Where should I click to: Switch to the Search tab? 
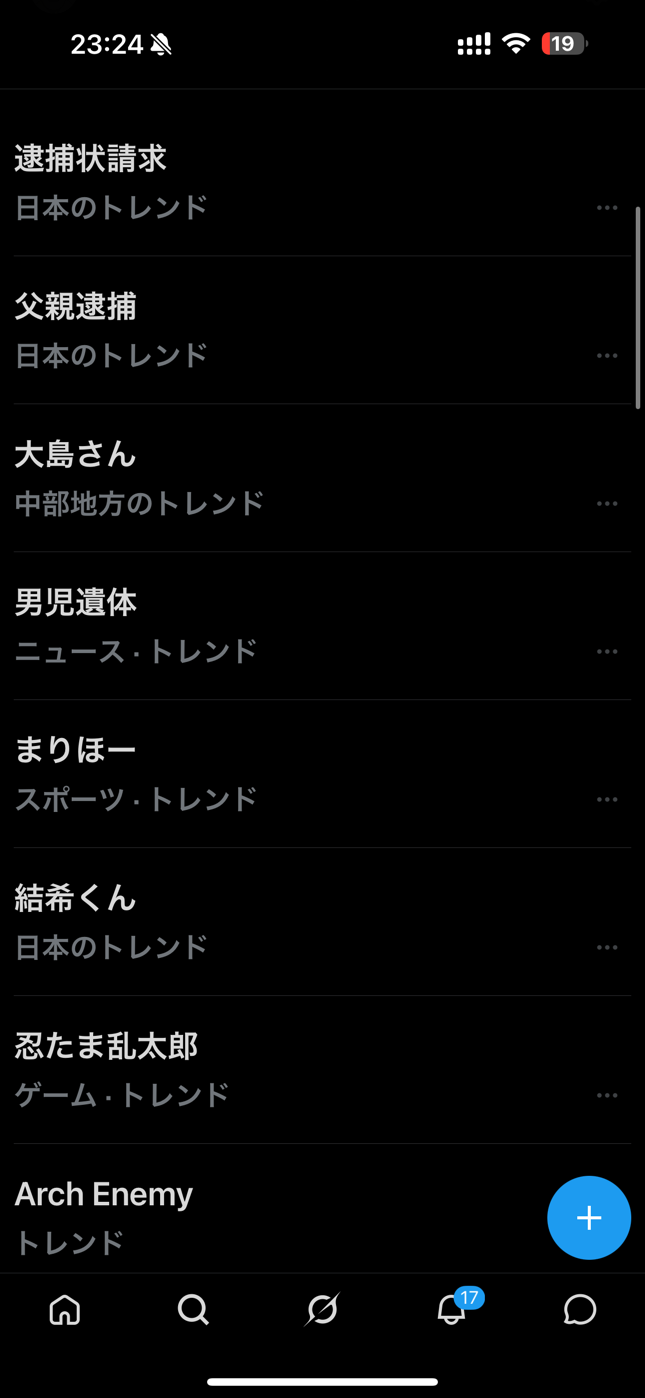click(193, 1310)
